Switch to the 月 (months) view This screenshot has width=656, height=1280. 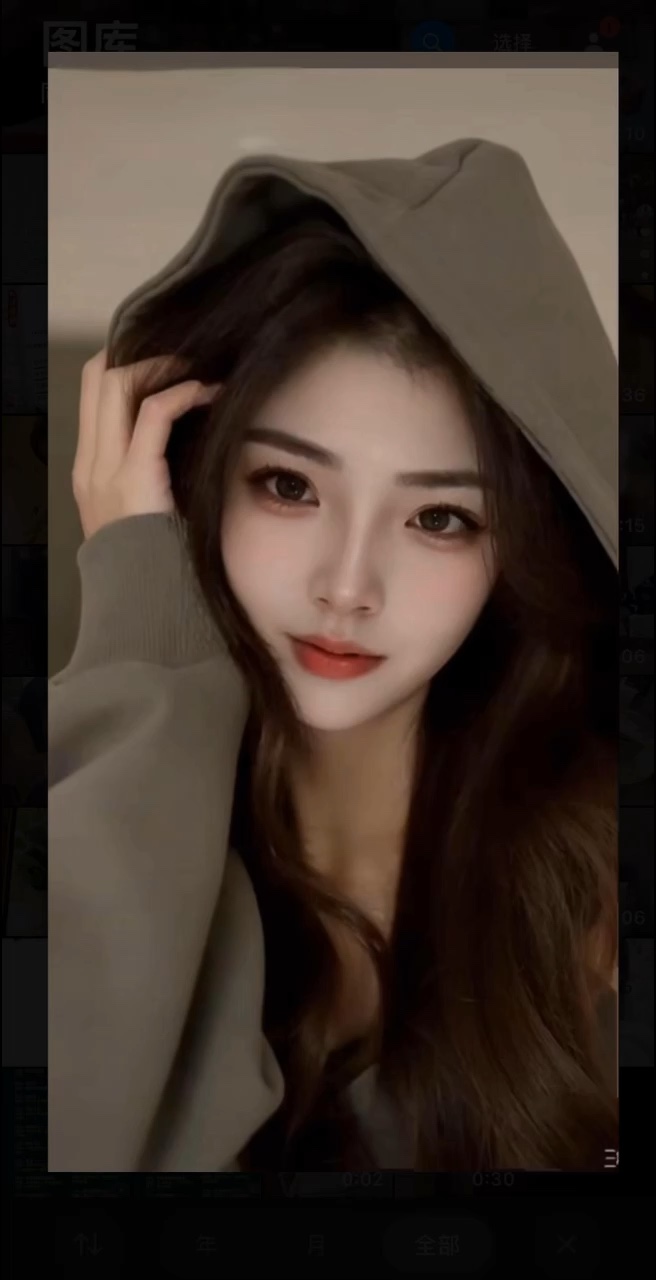(317, 1244)
